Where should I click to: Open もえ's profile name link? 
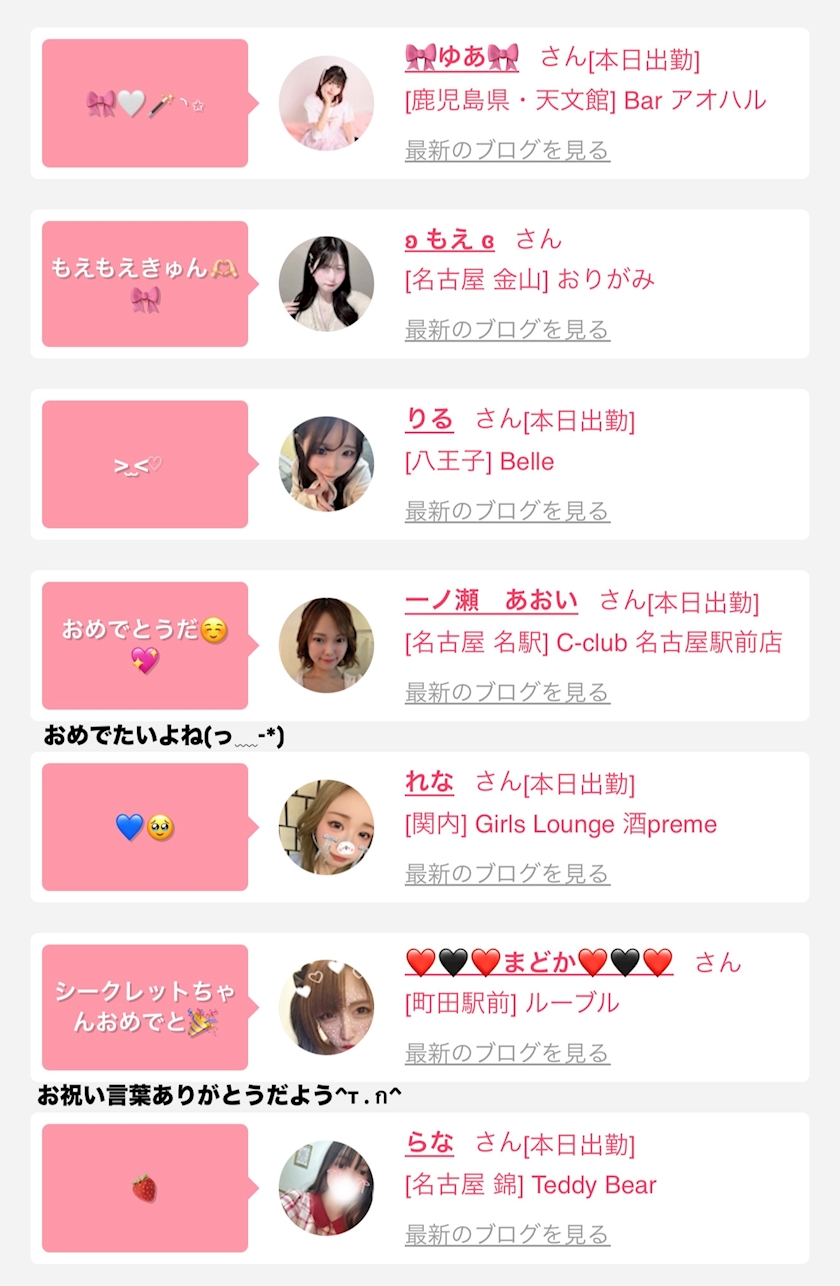click(x=450, y=239)
